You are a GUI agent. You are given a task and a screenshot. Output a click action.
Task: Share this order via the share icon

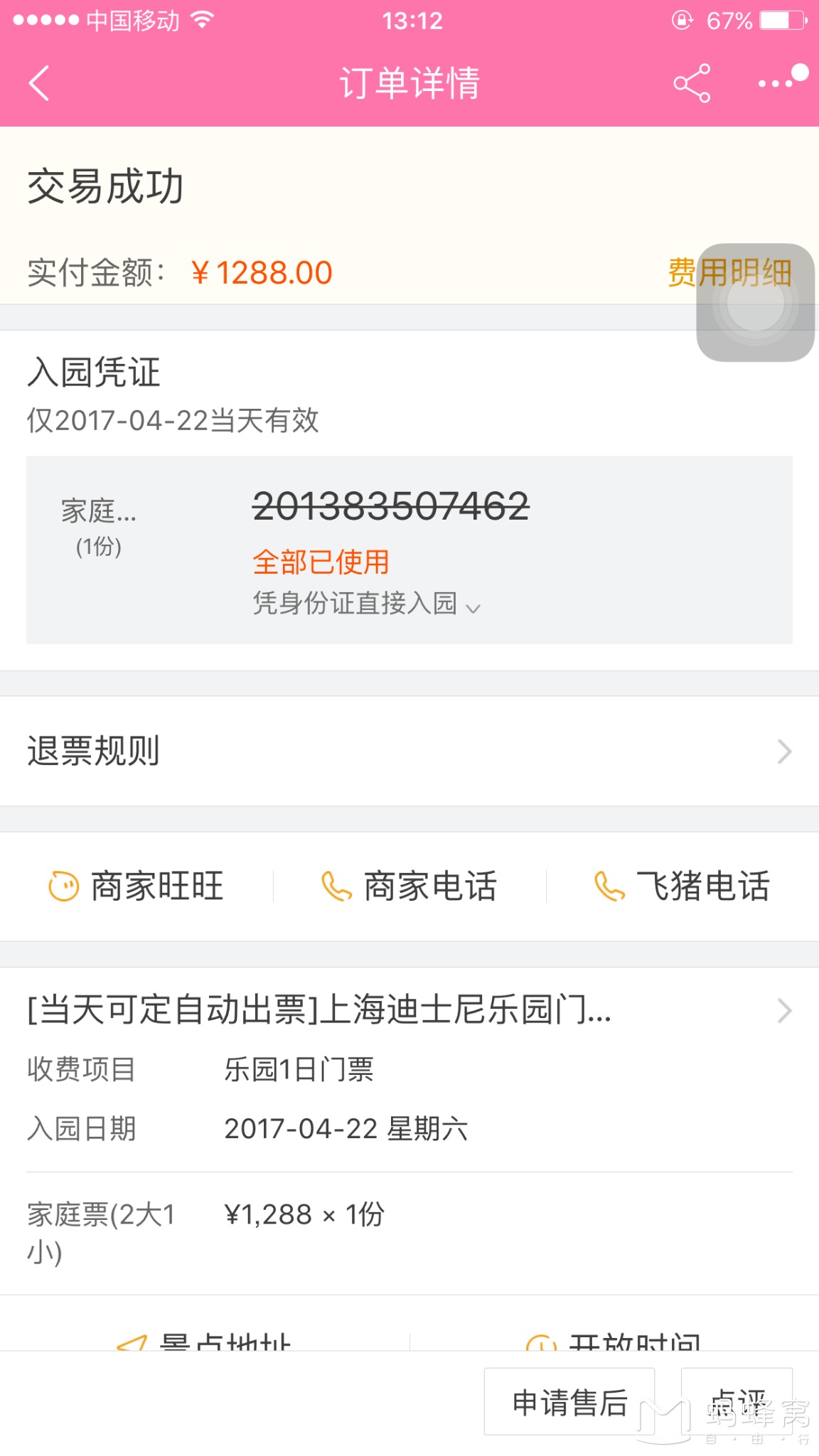click(x=692, y=83)
